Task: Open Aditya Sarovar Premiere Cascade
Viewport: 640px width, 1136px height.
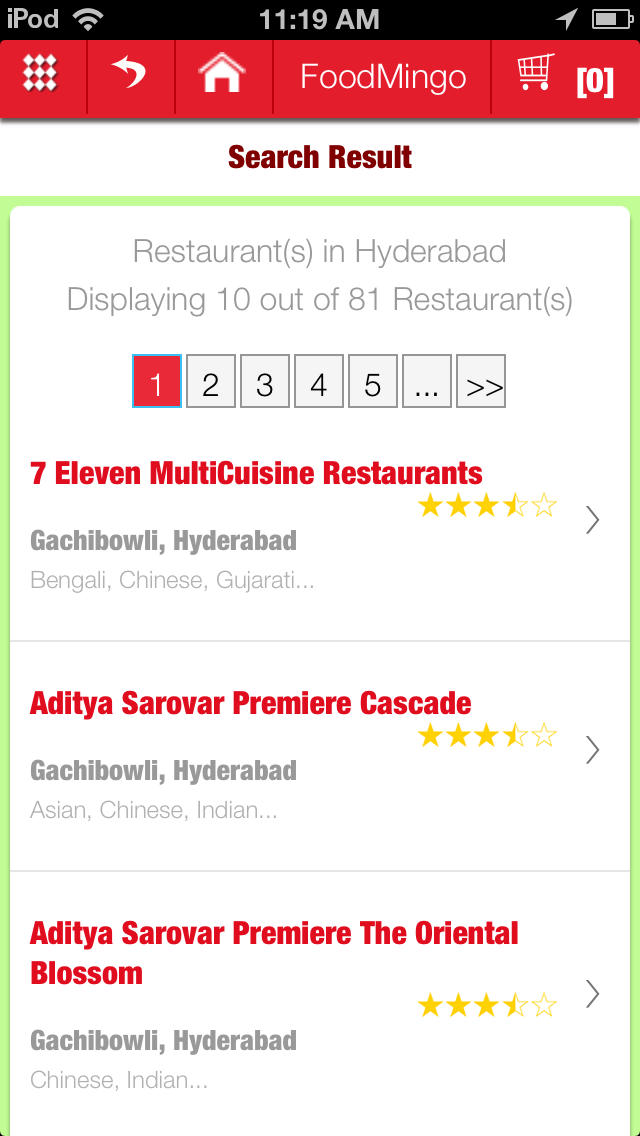Action: (320, 756)
